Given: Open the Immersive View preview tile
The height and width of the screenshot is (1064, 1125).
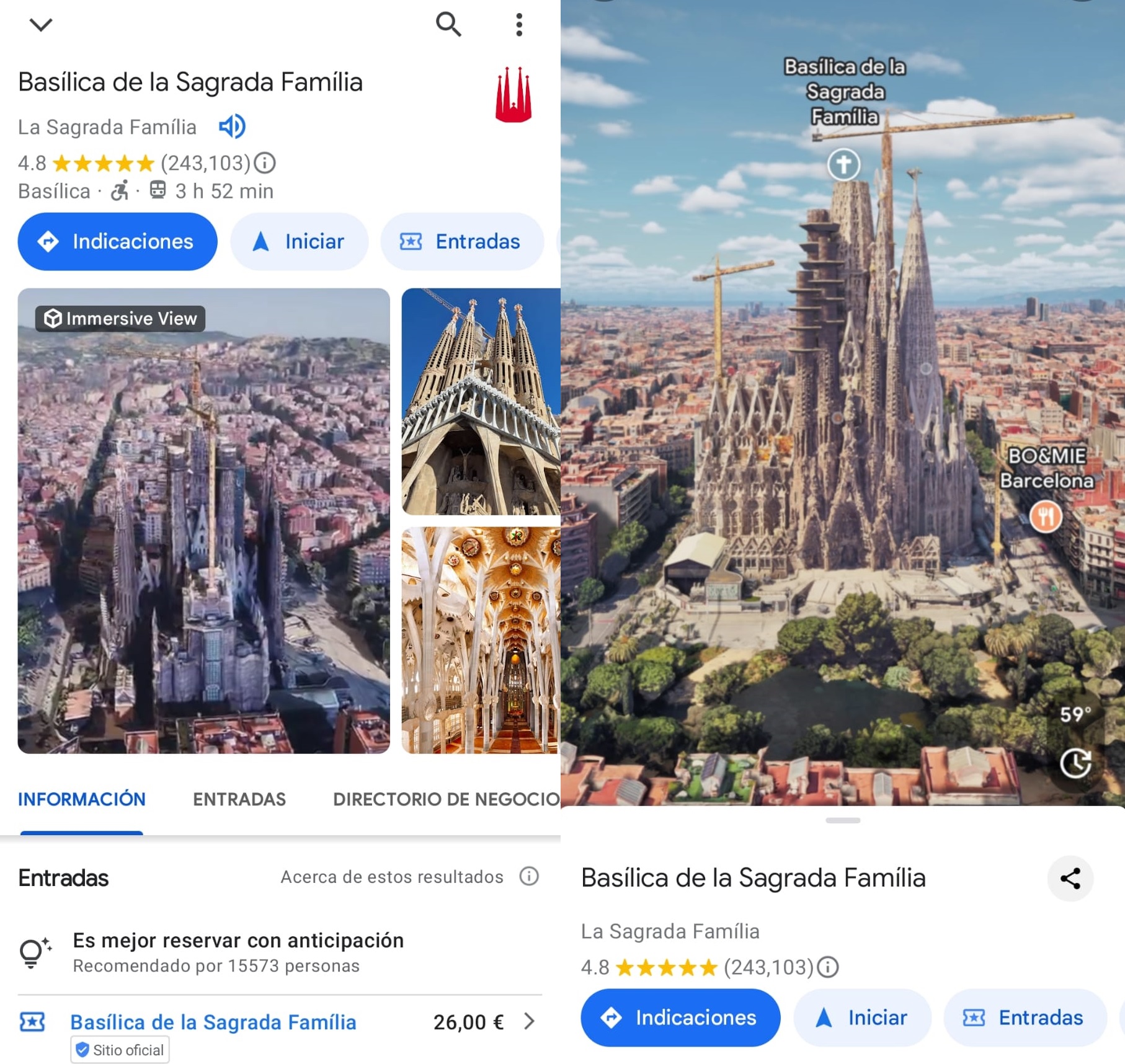Looking at the screenshot, I should coord(203,520).
